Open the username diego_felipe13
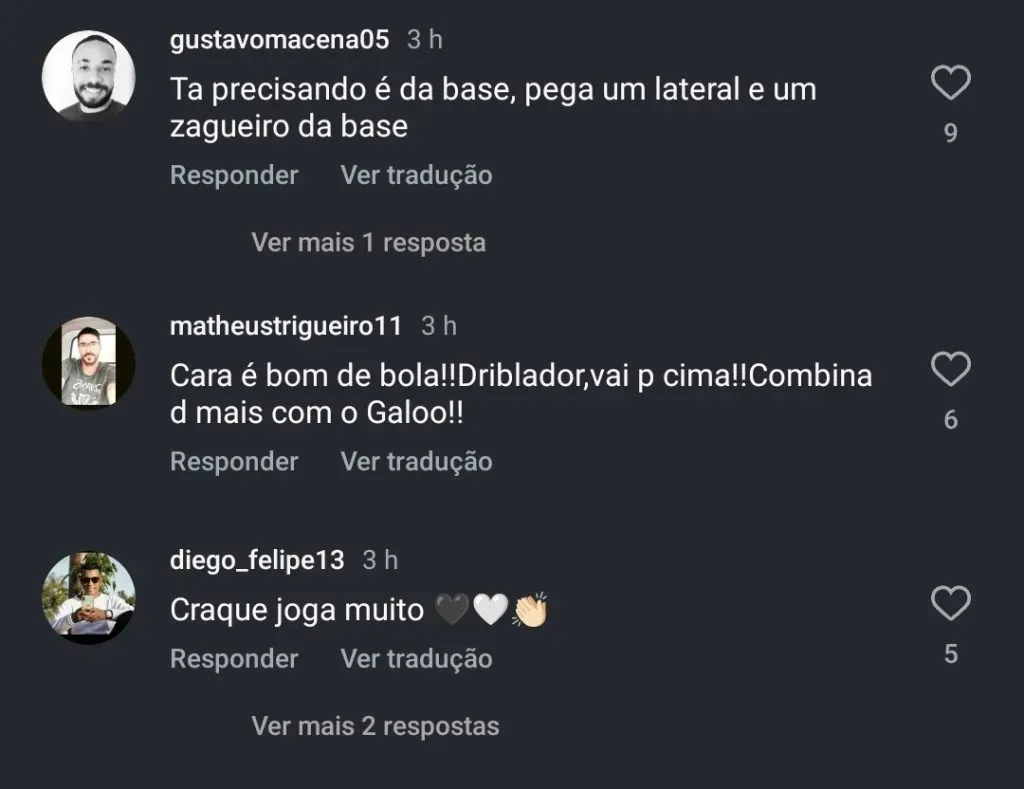Viewport: 1024px width, 789px height. [x=257, y=560]
